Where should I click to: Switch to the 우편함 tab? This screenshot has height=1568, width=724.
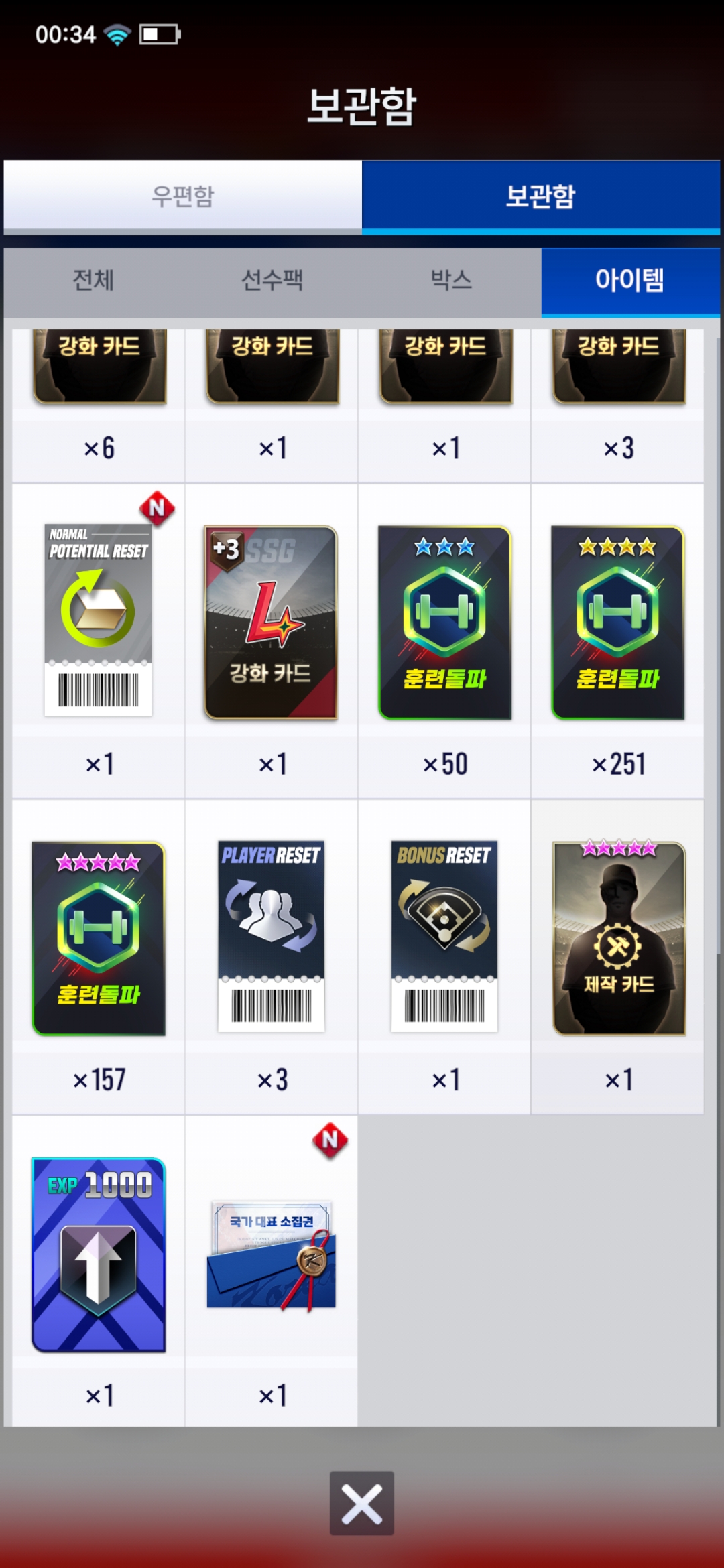pos(182,196)
